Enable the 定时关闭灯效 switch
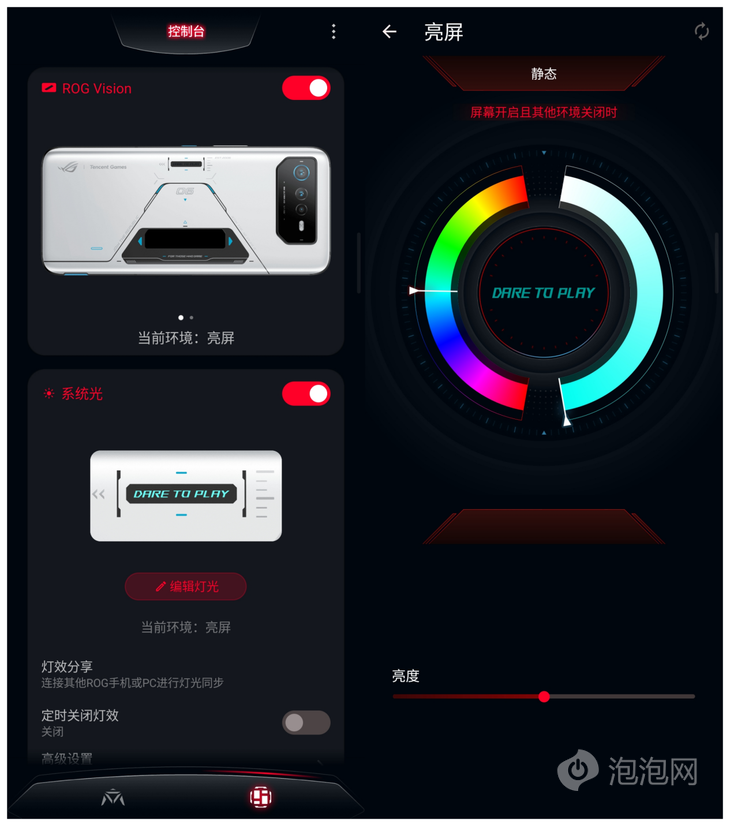Image resolution: width=730 pixels, height=826 pixels. (306, 722)
